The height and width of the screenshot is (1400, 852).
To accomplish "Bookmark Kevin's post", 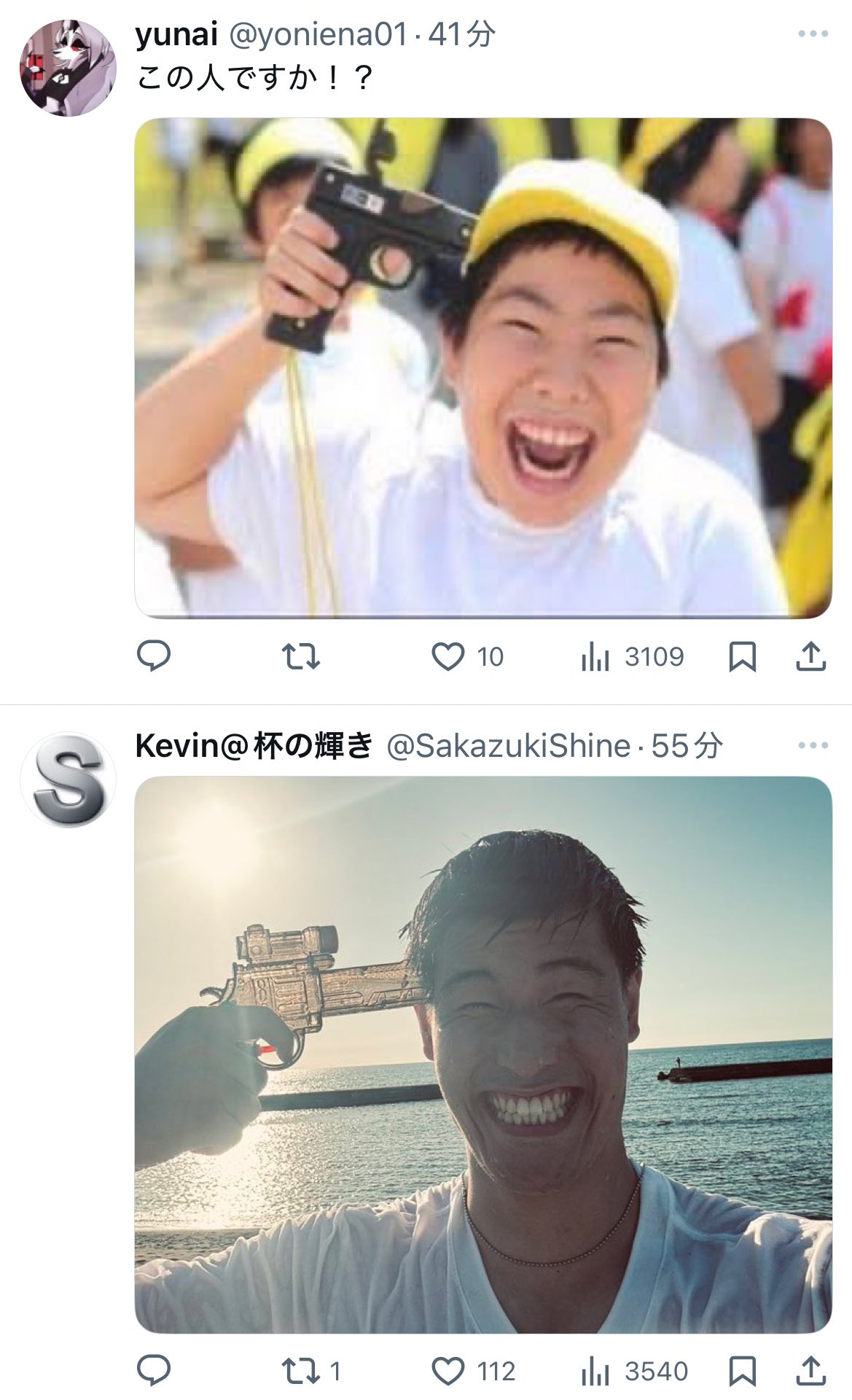I will point(742,1371).
